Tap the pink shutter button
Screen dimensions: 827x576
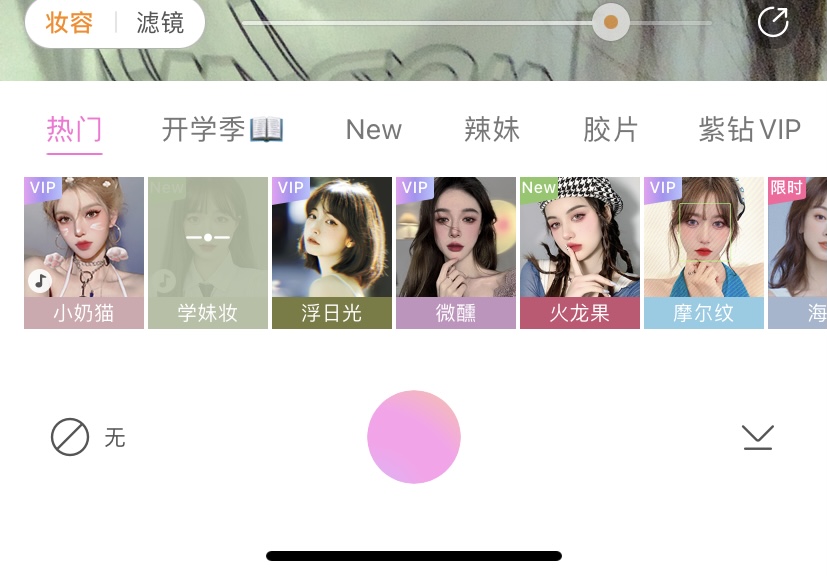coord(414,437)
